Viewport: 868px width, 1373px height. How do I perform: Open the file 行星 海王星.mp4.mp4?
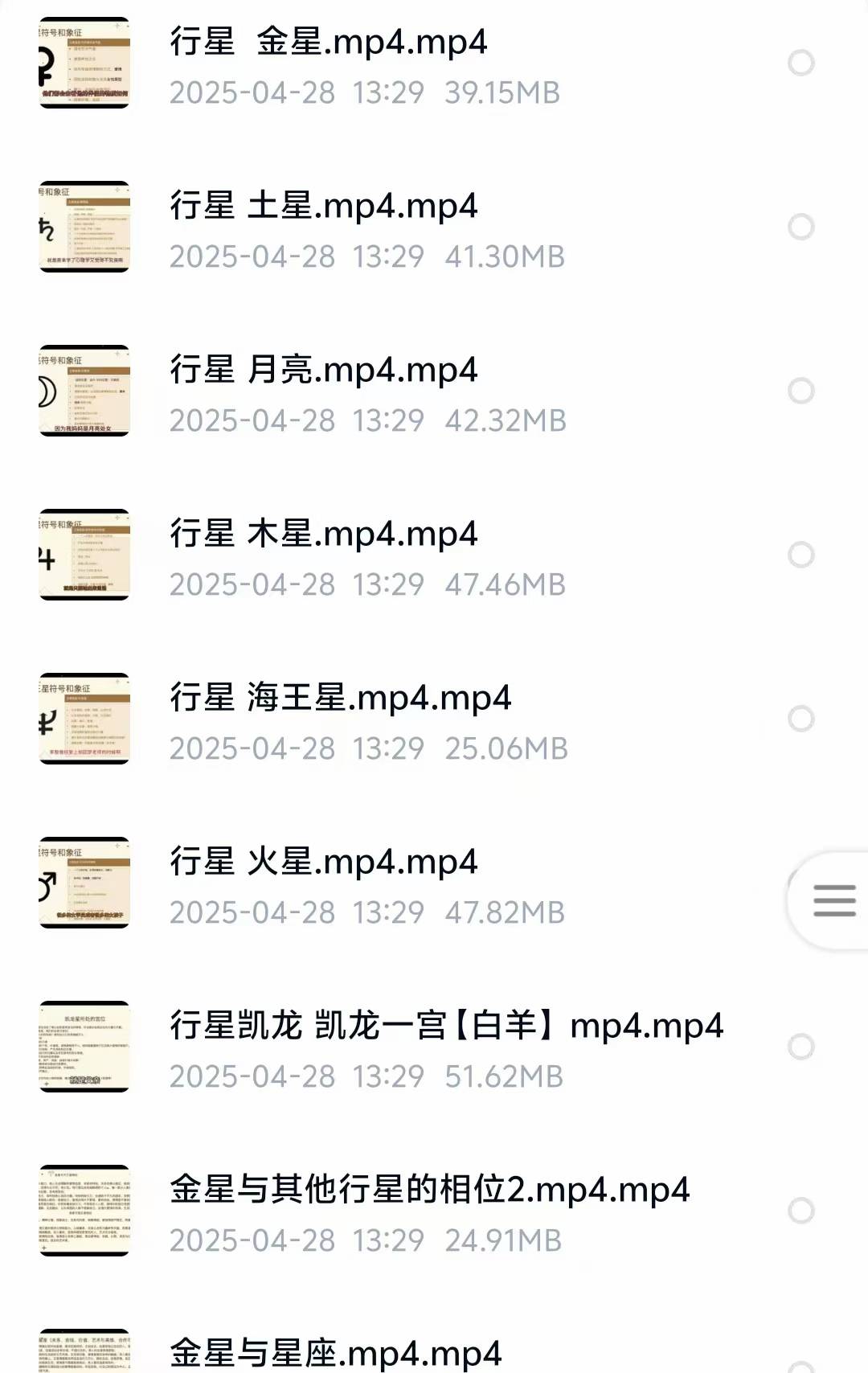point(340,699)
